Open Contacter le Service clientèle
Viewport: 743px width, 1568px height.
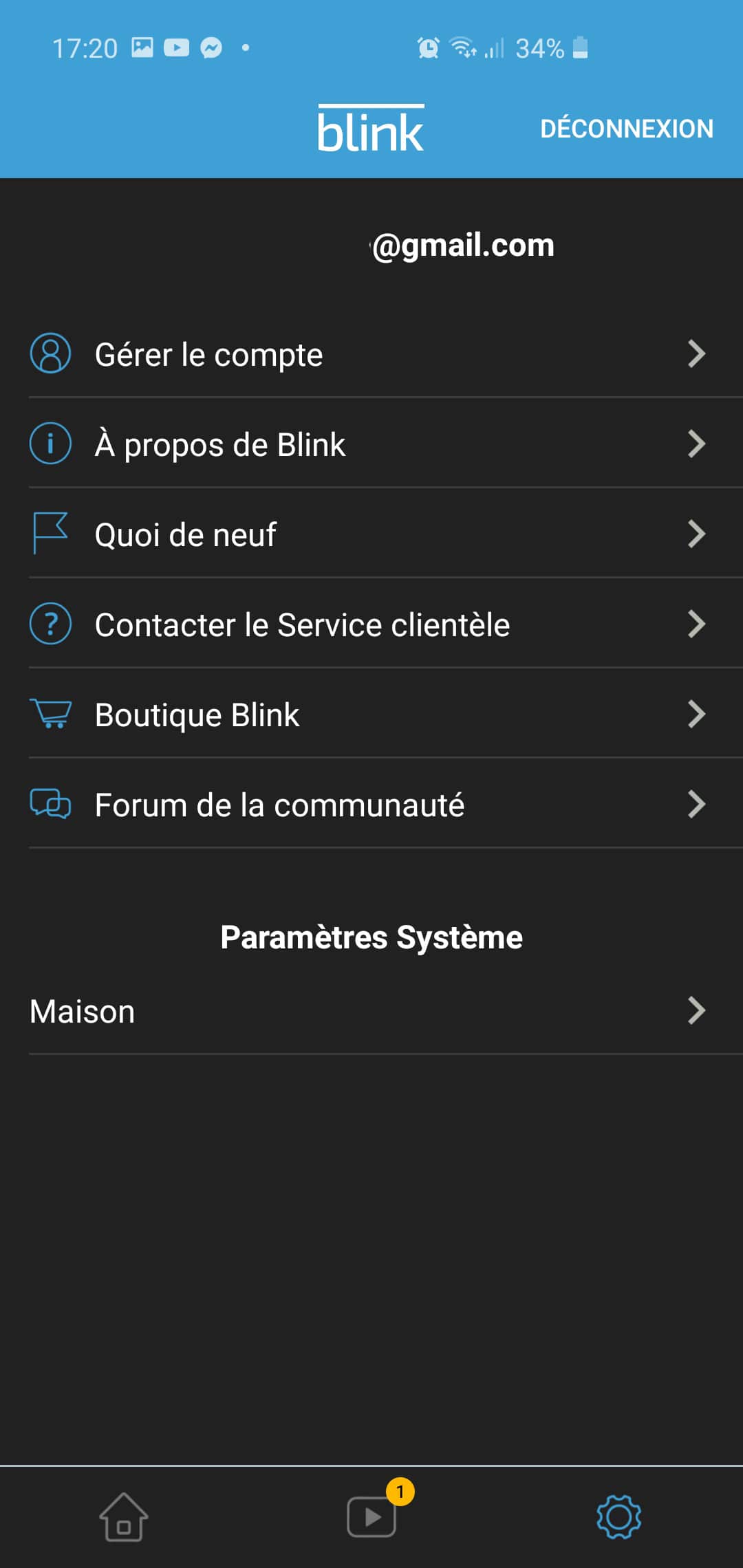pos(371,624)
